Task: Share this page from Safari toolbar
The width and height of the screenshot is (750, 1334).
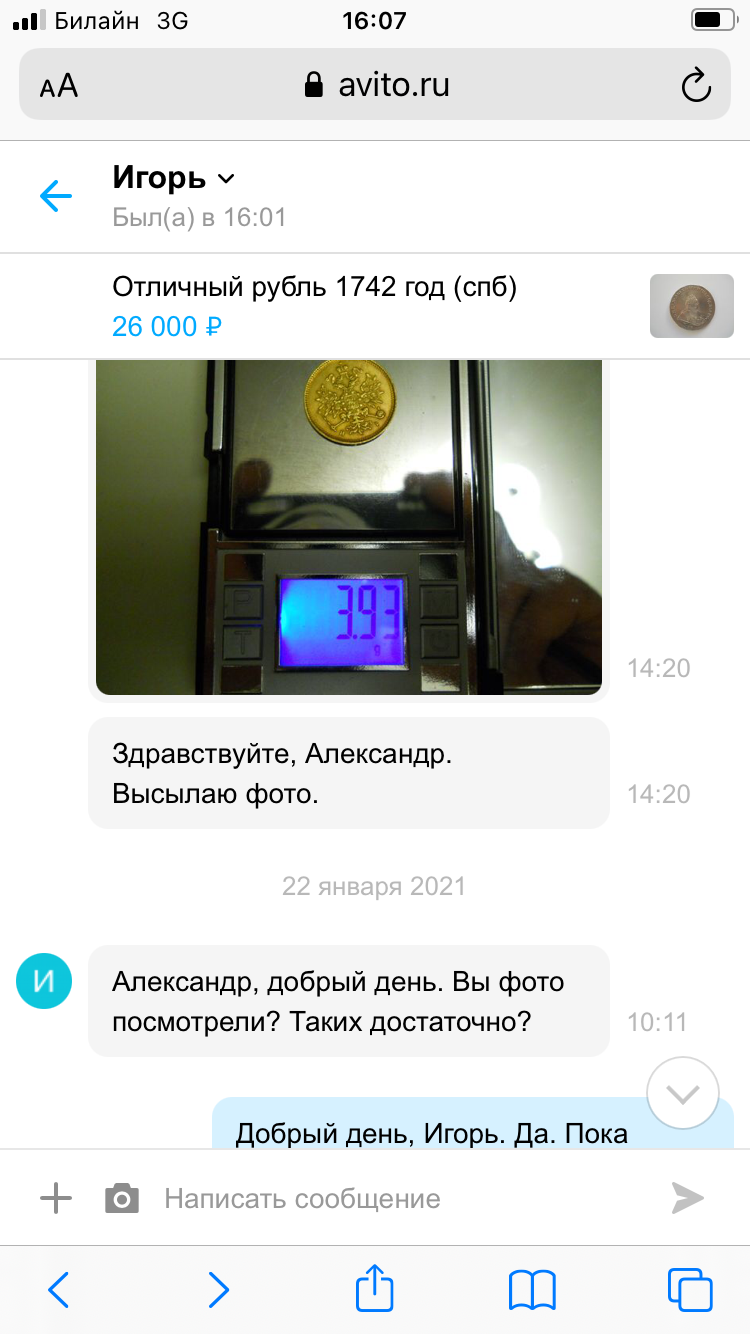Action: [x=374, y=1287]
